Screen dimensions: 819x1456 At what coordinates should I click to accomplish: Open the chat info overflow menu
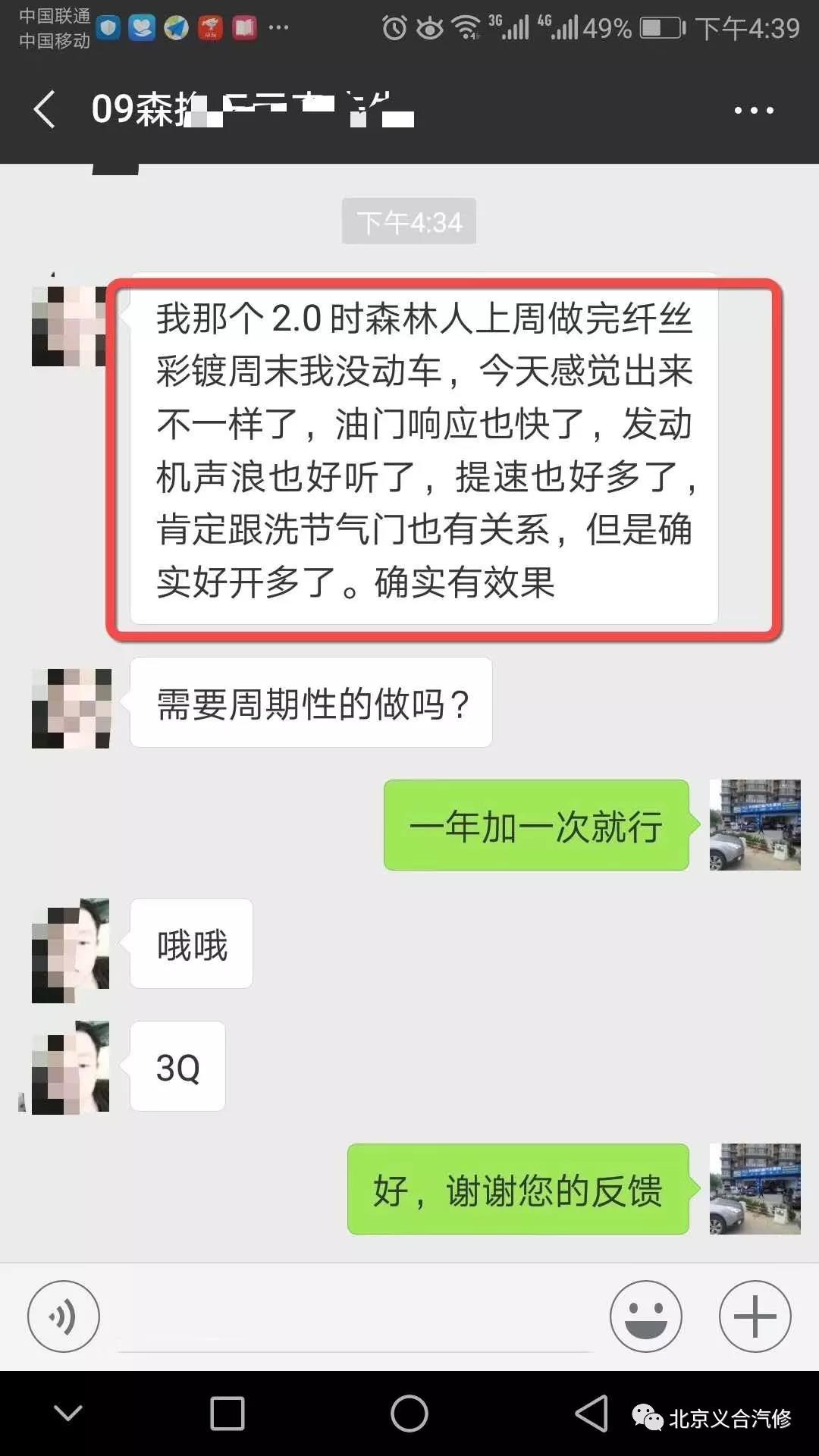click(753, 110)
